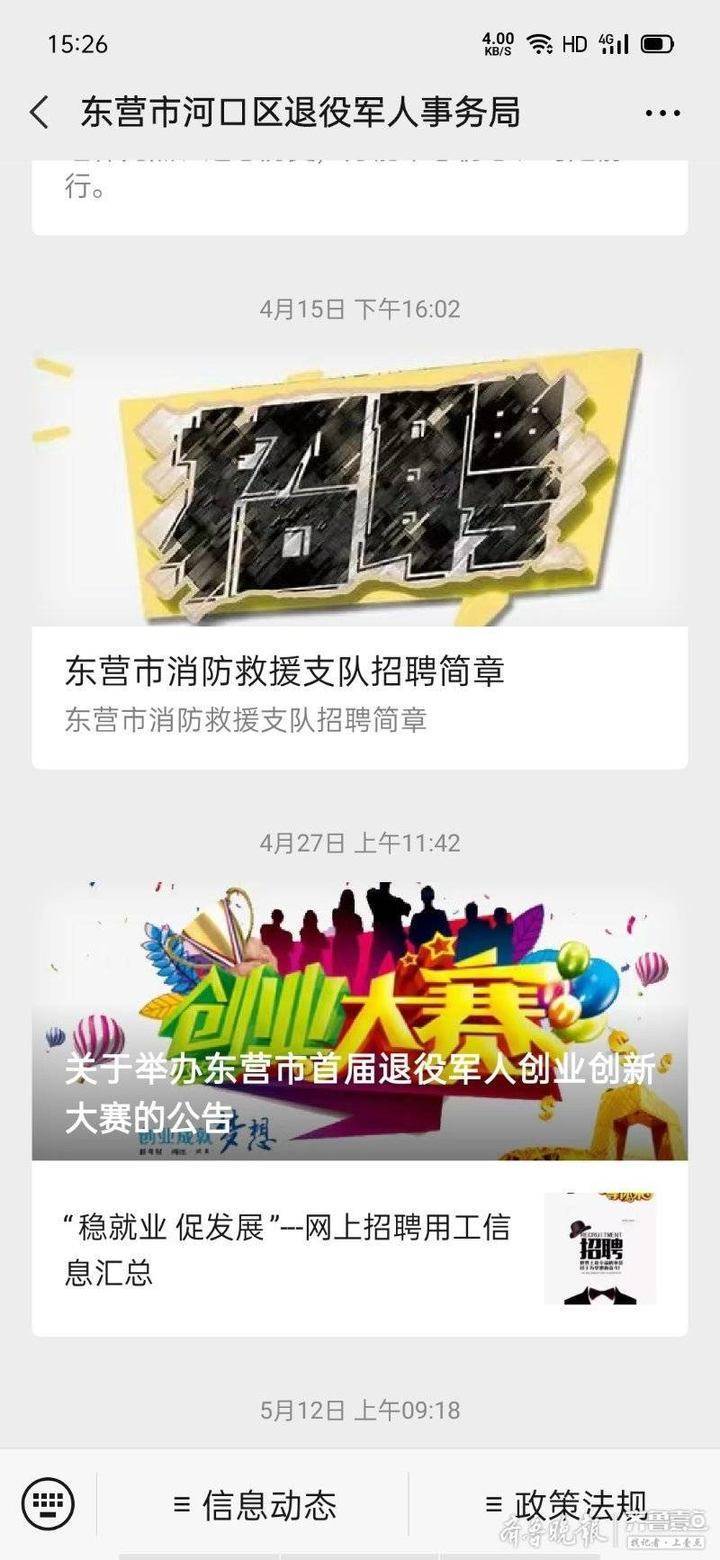Switch to keyboard input mode
The height and width of the screenshot is (1560, 720).
[48, 1502]
